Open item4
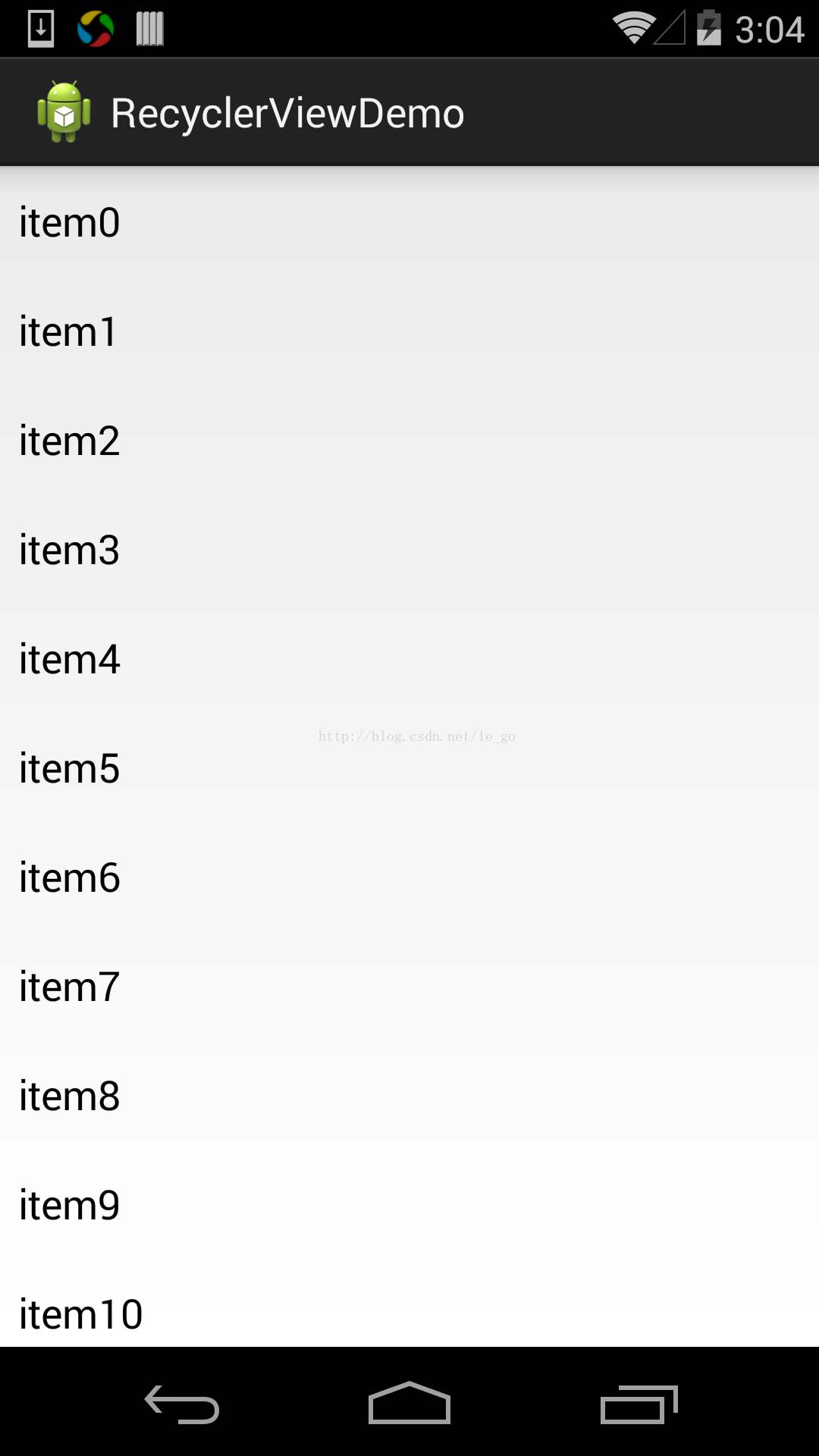This screenshot has height=1456, width=819. 409,659
